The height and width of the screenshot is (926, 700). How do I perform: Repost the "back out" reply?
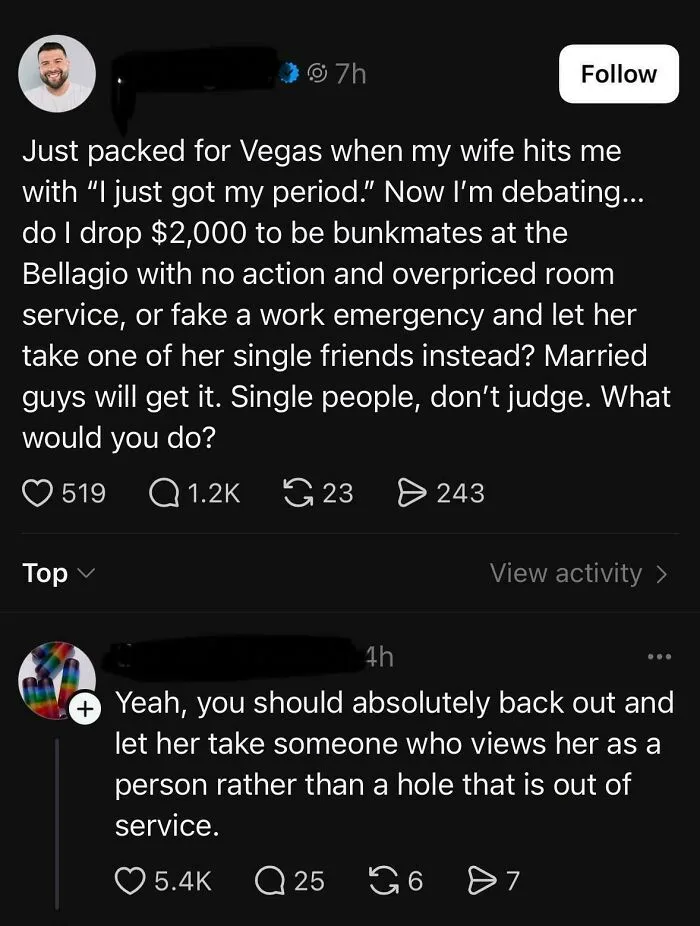click(385, 880)
